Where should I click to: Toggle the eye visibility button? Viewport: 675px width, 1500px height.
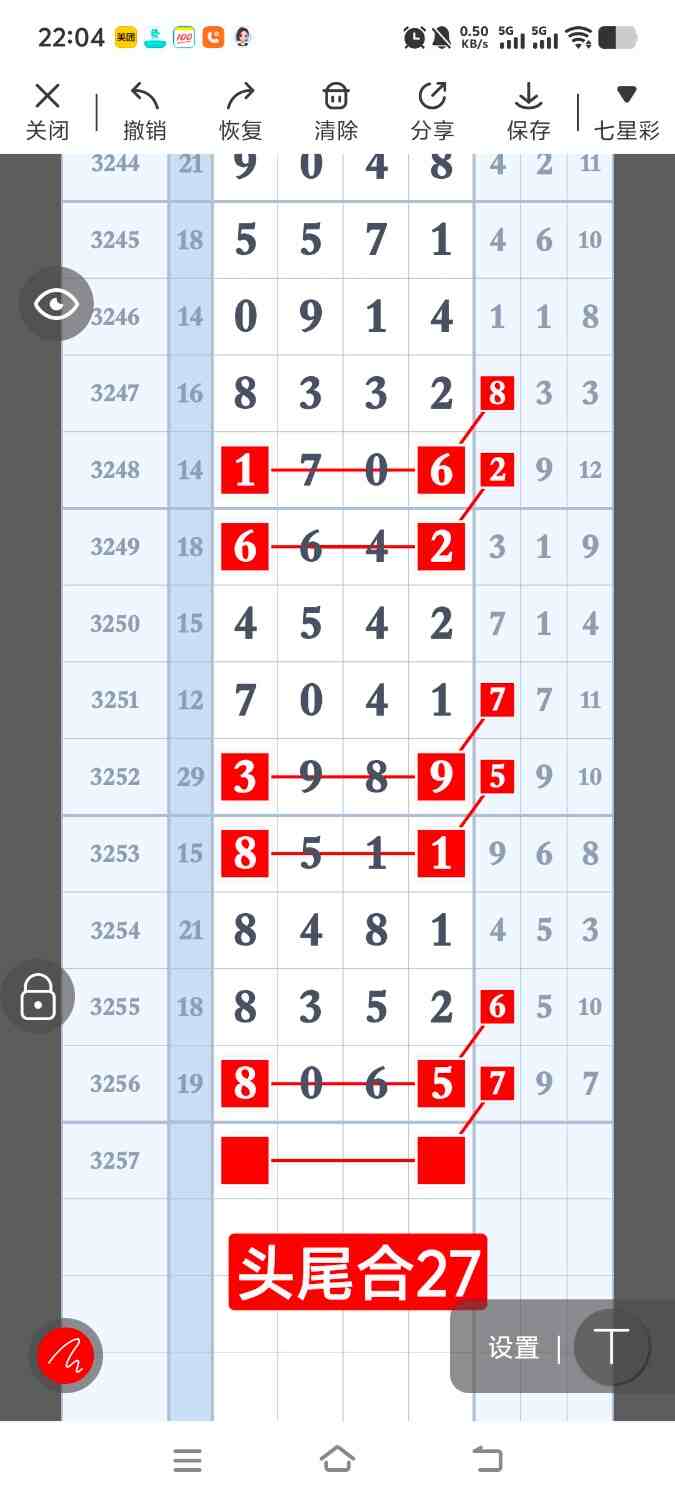click(56, 304)
